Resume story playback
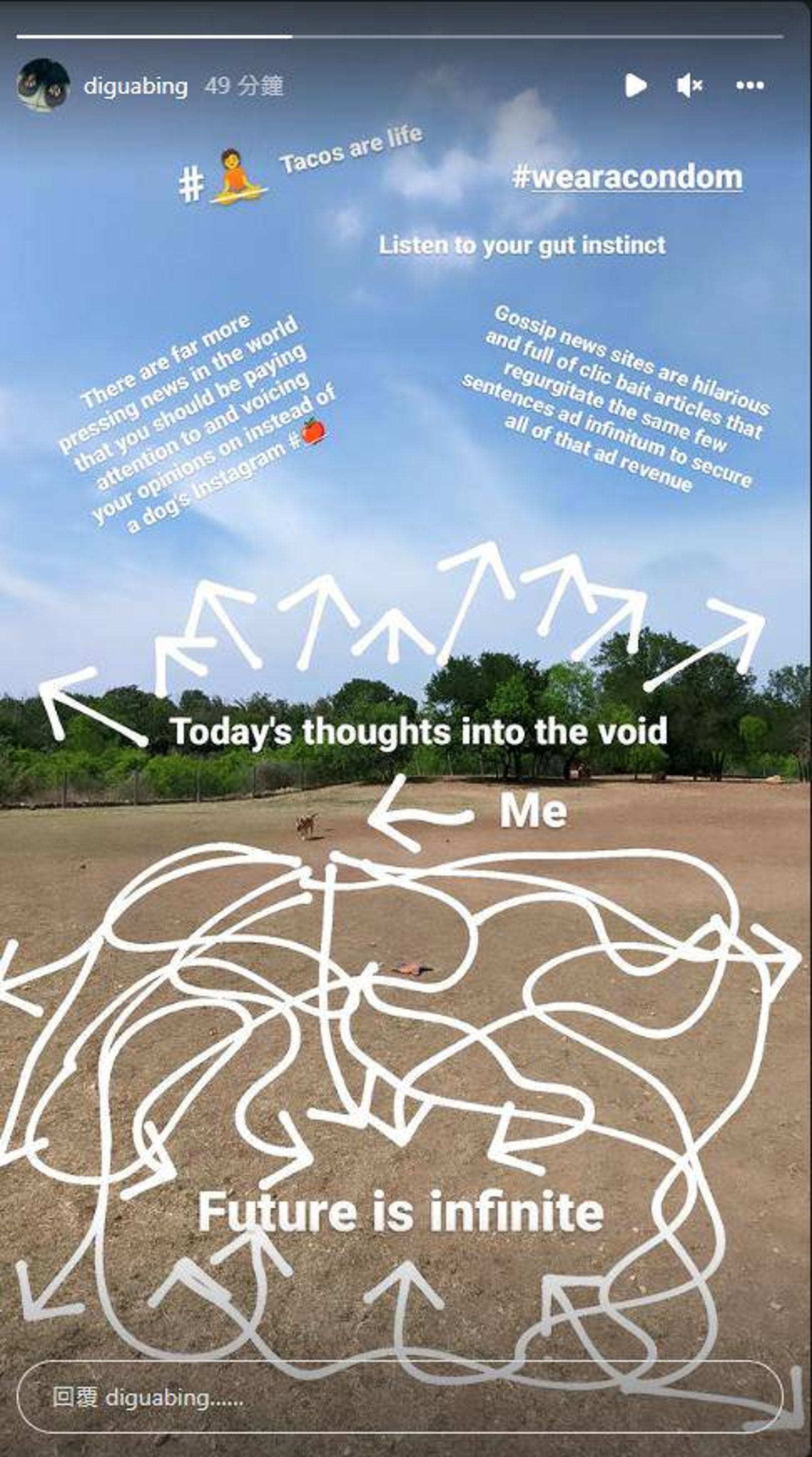Screen dimensions: 812x1457 tap(635, 85)
